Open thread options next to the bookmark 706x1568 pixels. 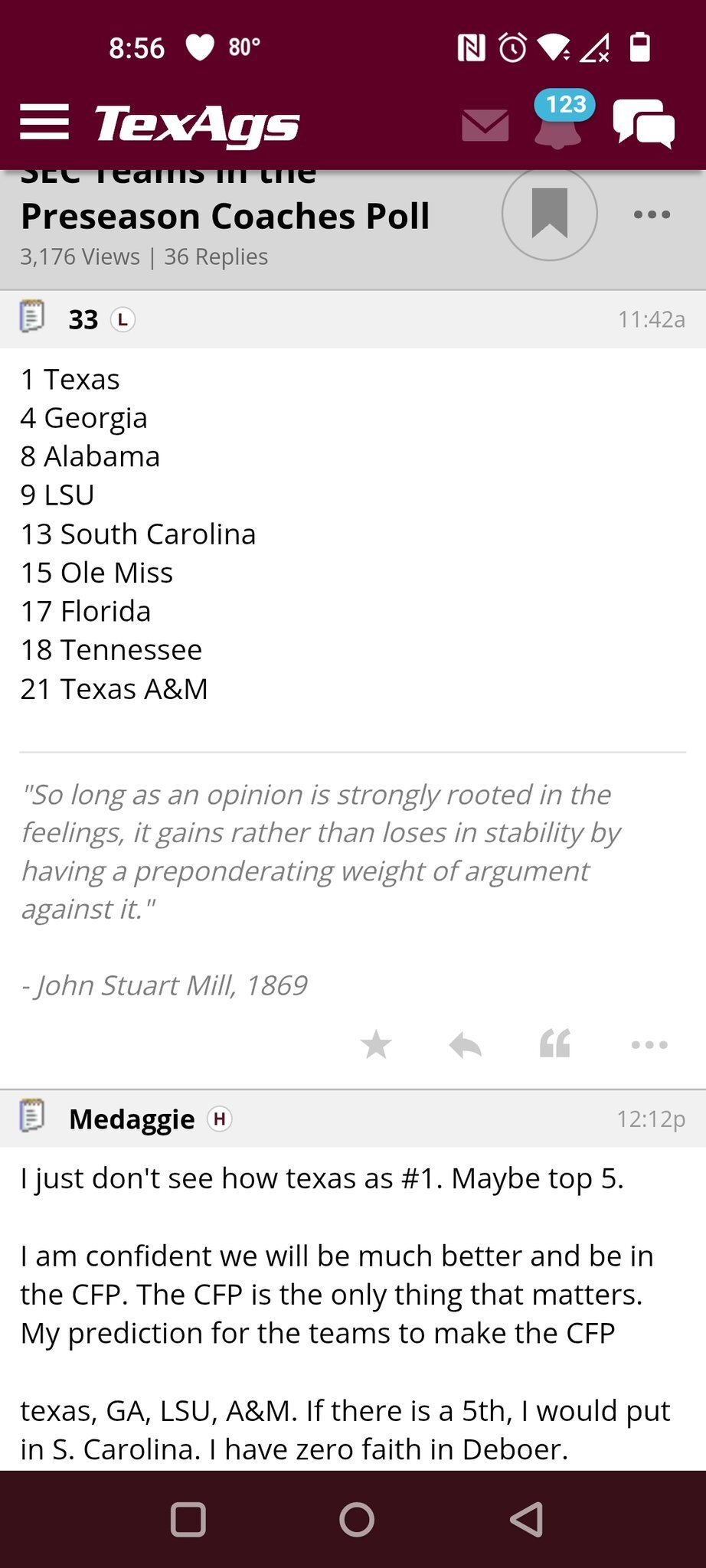point(652,214)
